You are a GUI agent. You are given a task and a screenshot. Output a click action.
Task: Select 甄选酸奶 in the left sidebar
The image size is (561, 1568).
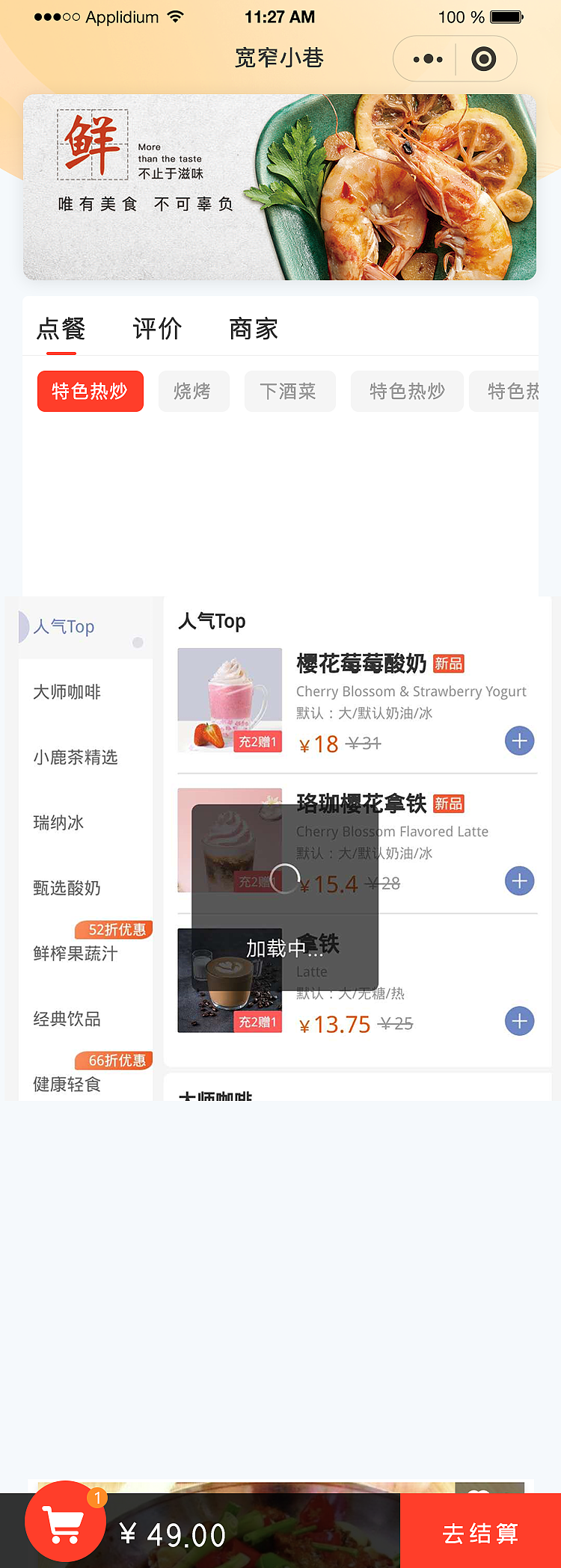tap(67, 889)
